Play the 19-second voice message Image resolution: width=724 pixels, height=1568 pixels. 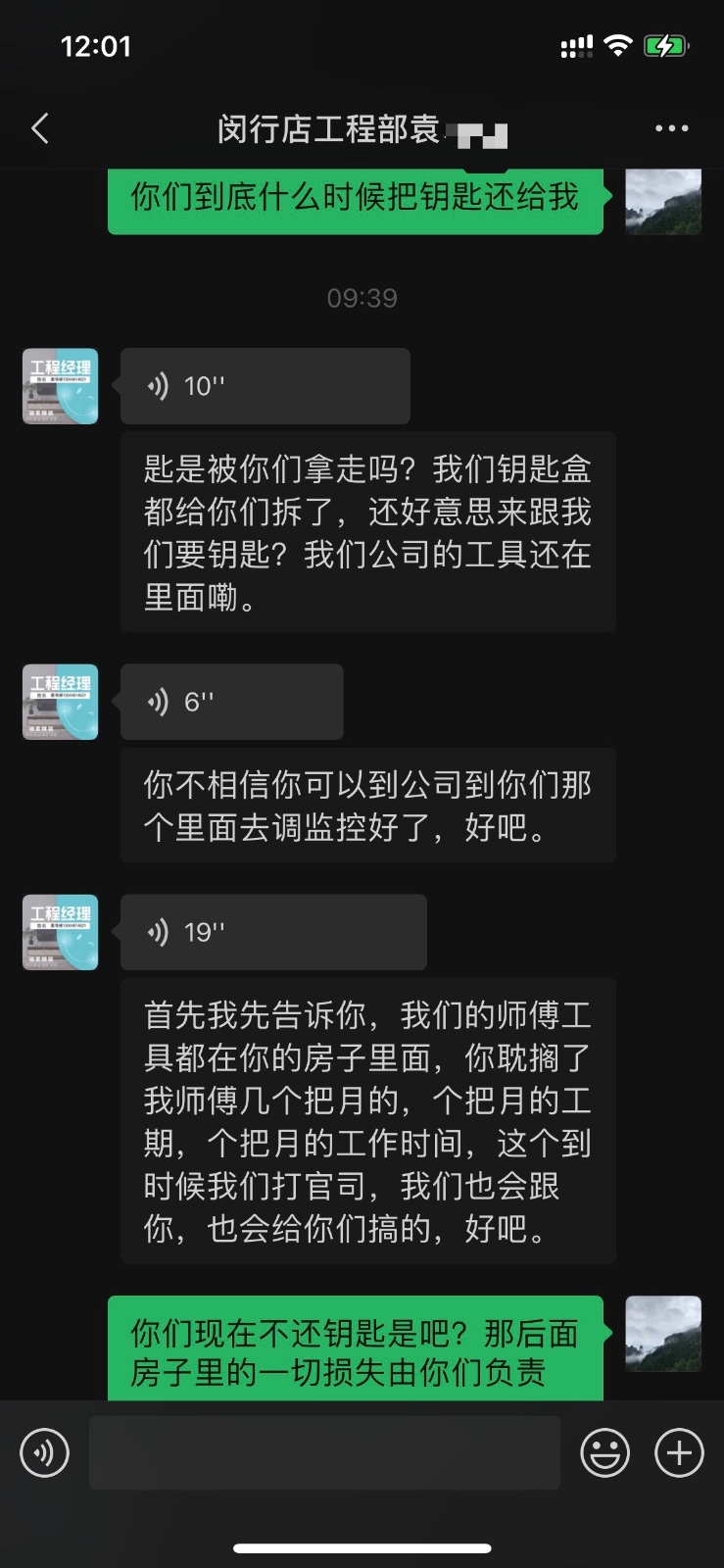tap(272, 932)
